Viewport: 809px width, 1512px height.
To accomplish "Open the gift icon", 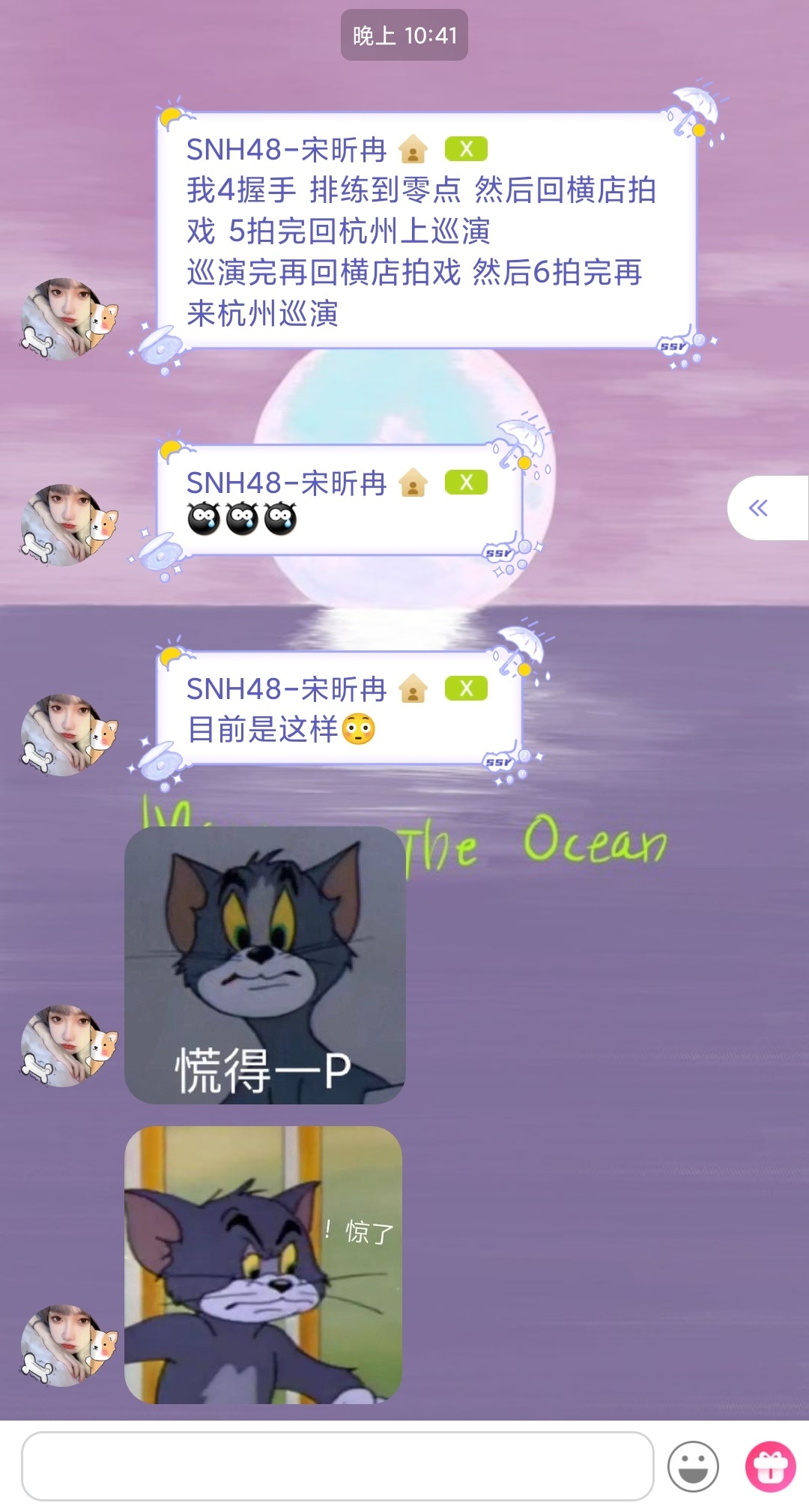I will click(770, 1466).
